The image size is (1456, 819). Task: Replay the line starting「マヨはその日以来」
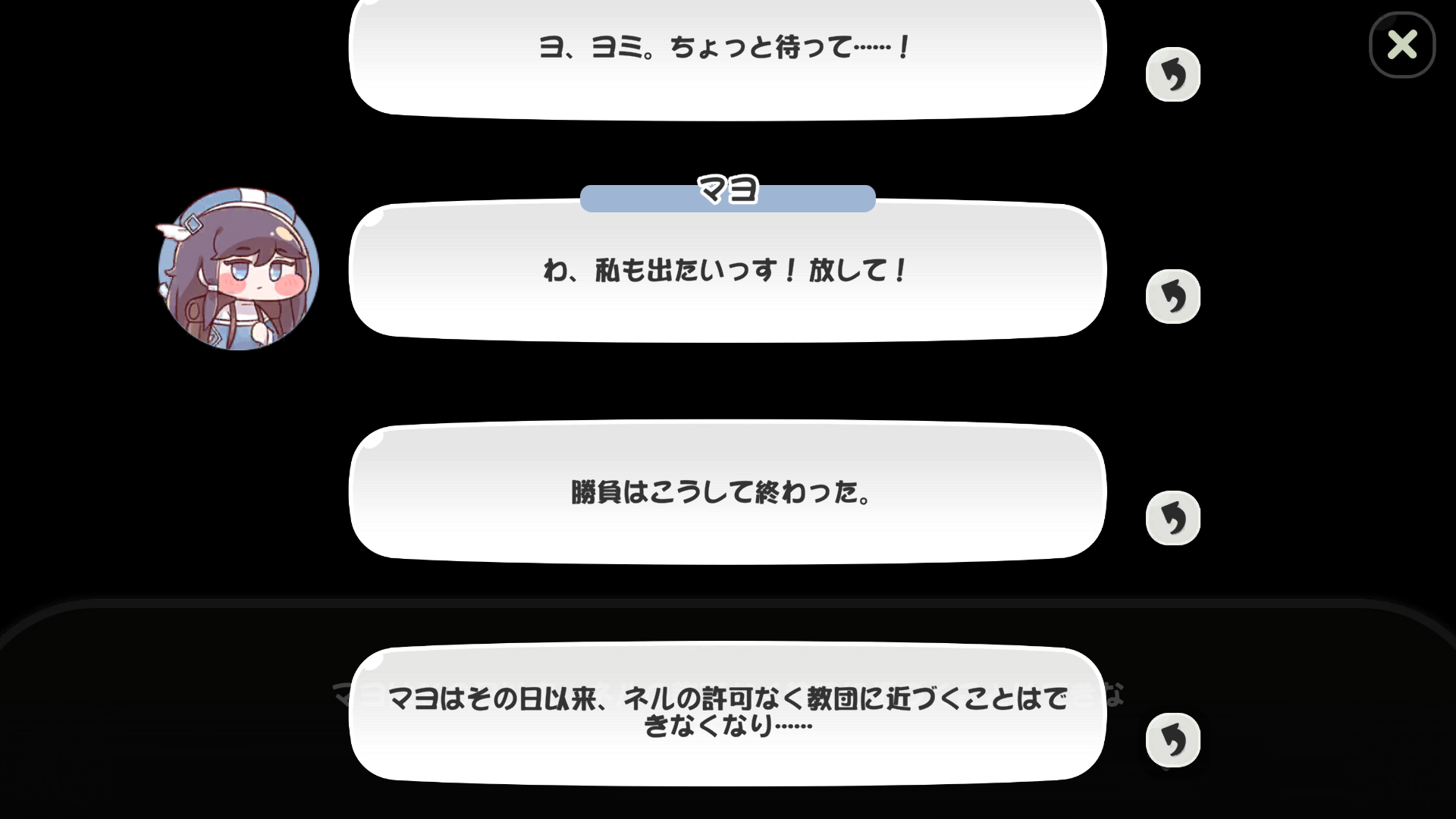[1172, 739]
